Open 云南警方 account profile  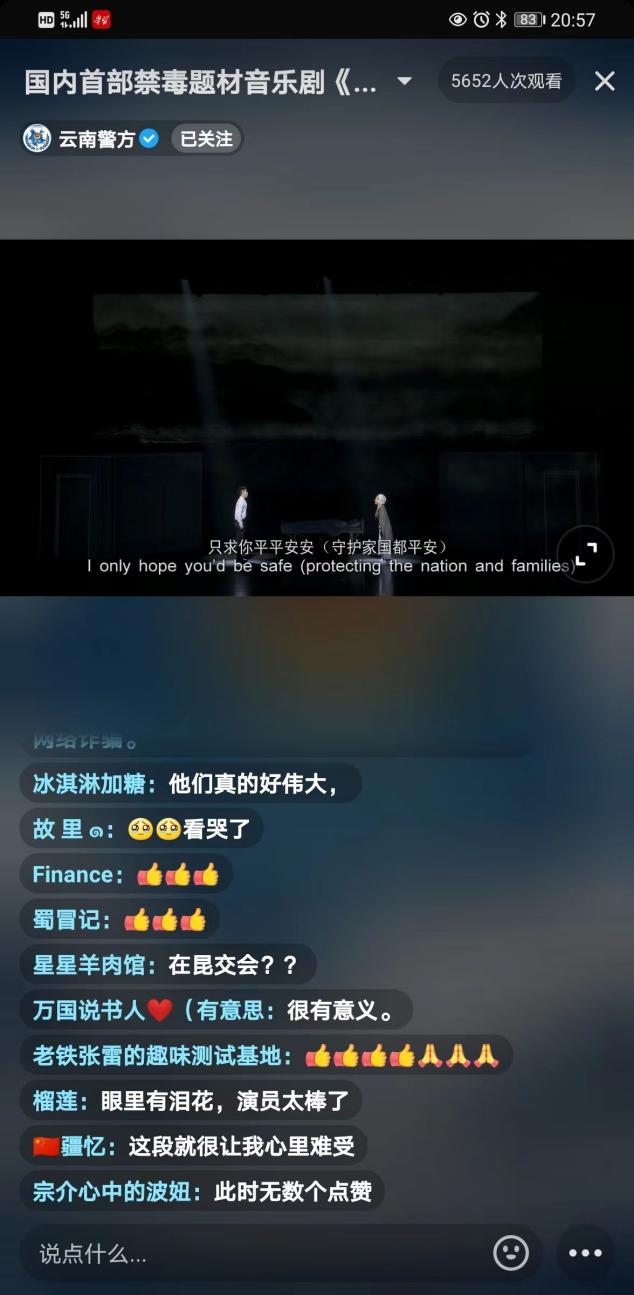[x=94, y=139]
